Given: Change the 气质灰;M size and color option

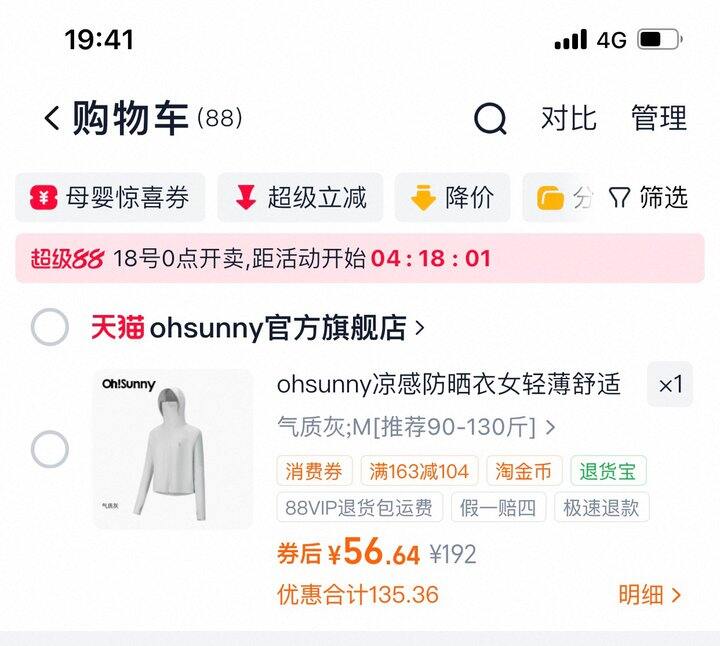Looking at the screenshot, I should pyautogui.click(x=416, y=427).
